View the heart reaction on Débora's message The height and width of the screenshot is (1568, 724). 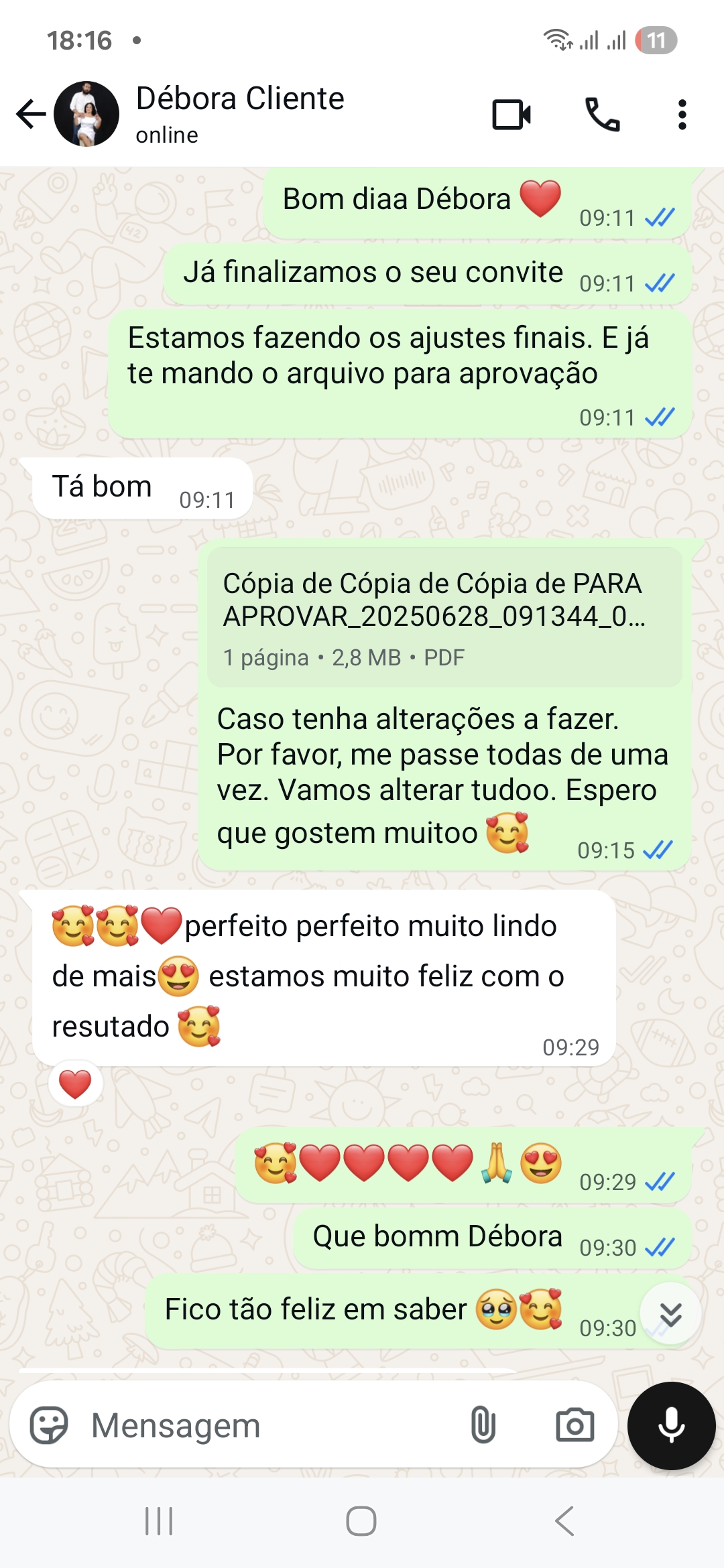pyautogui.click(x=75, y=1084)
